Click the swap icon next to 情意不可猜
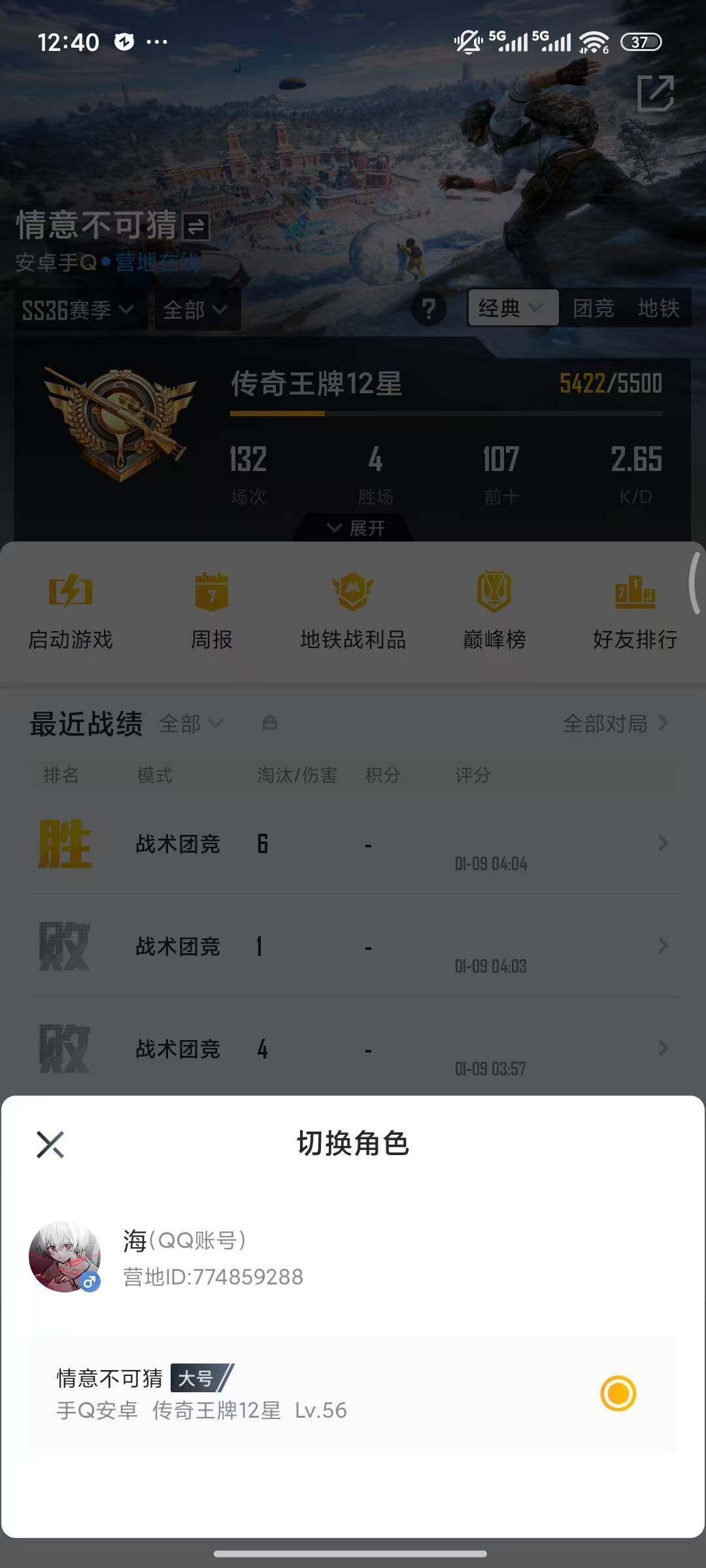 (x=193, y=228)
